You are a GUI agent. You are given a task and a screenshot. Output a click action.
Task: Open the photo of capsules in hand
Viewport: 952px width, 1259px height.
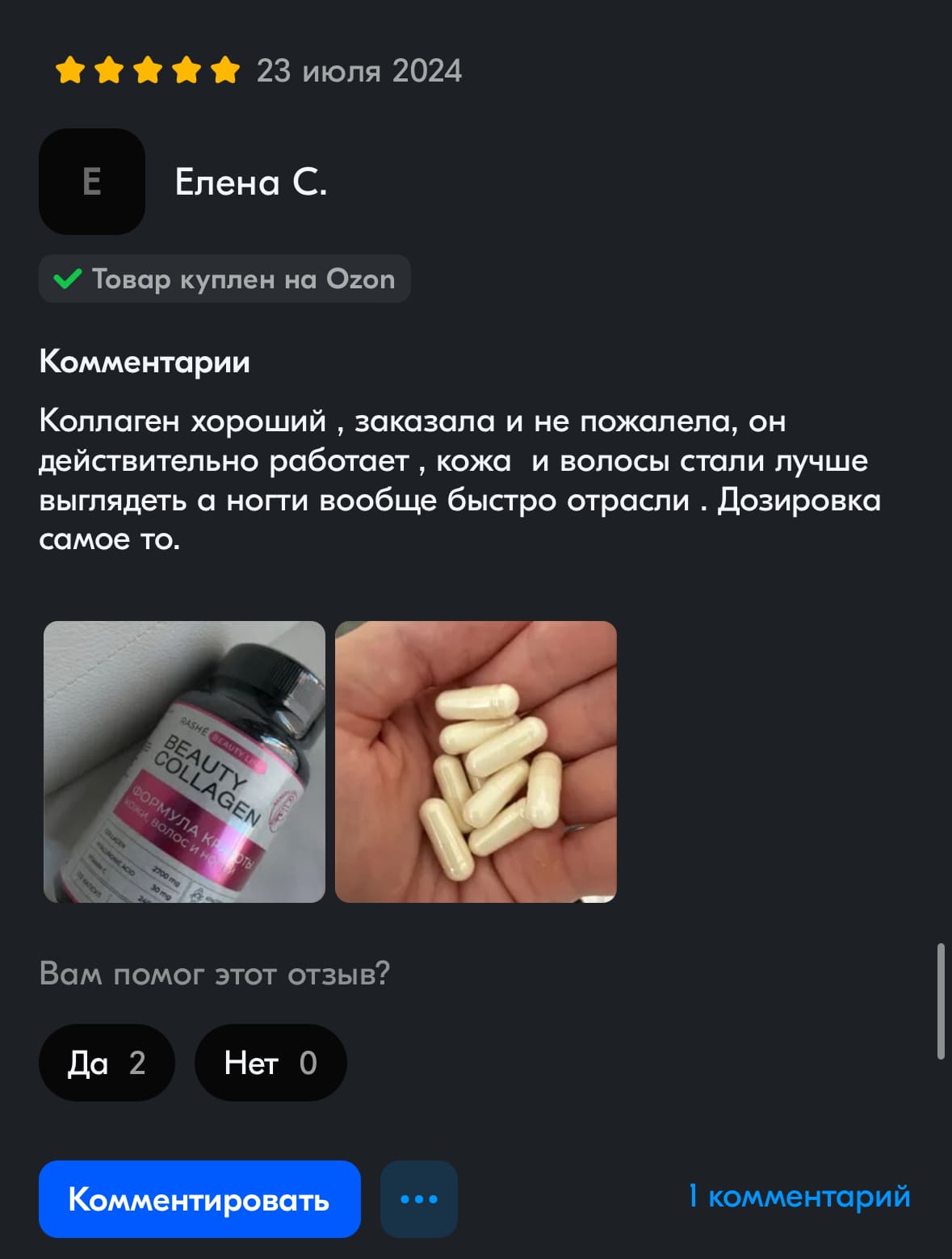pyautogui.click(x=476, y=762)
